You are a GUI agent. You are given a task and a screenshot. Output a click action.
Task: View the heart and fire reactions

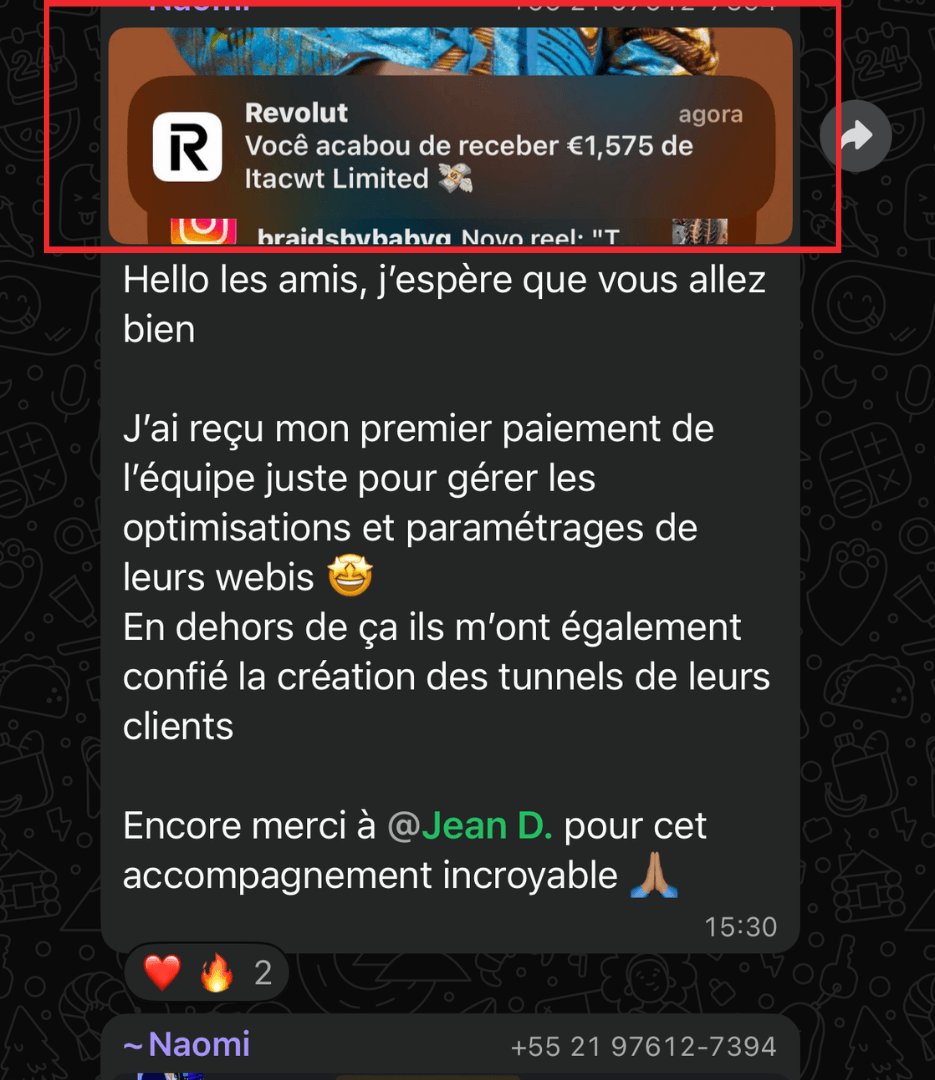[x=206, y=973]
